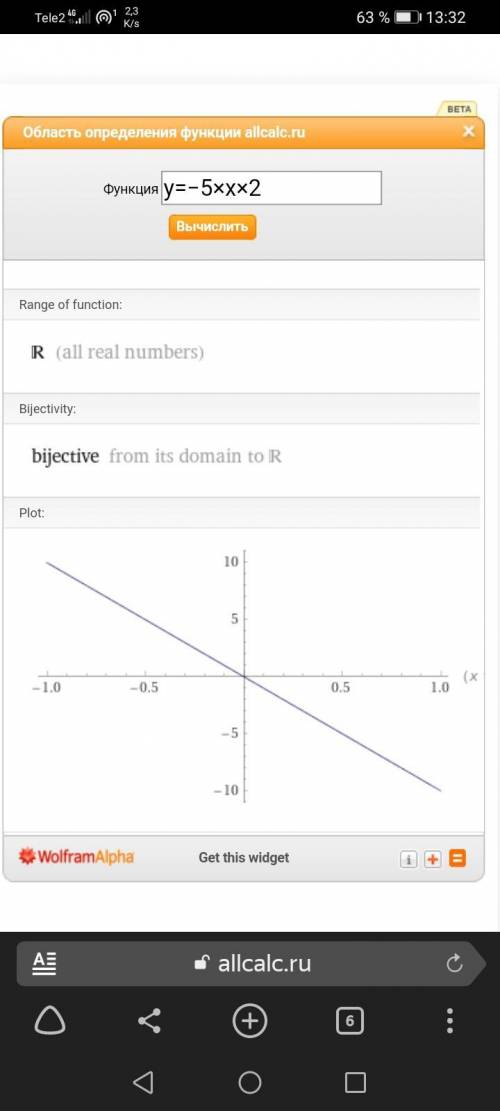Open the browser overflow menu

pos(450,1021)
